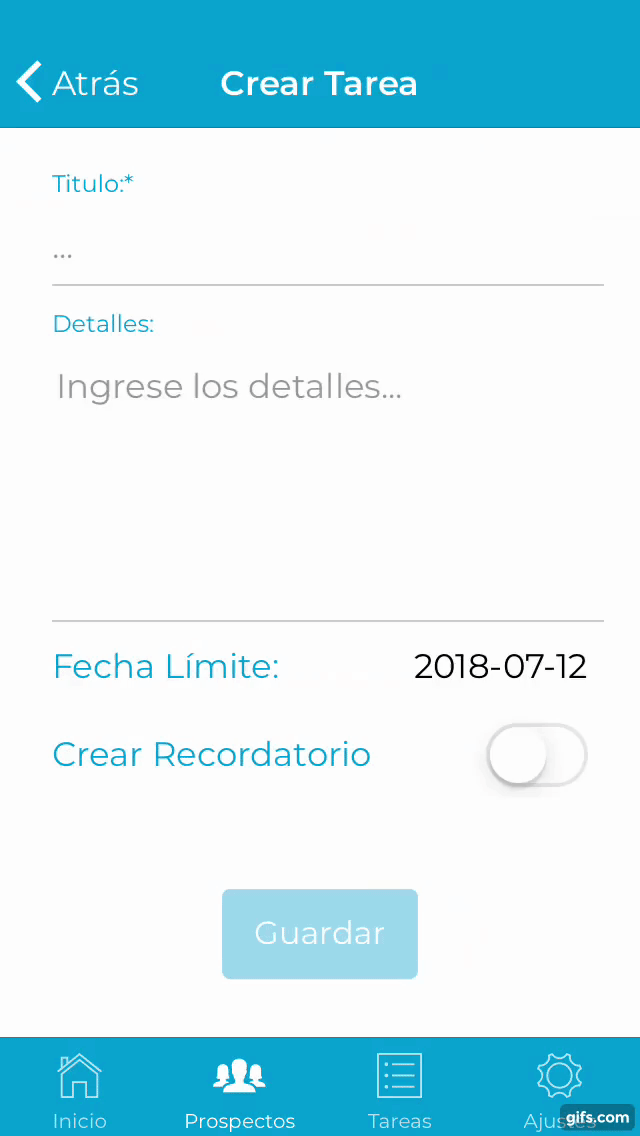This screenshot has height=1136, width=640.
Task: Enable the Crear Recordatorio switch
Action: click(x=536, y=754)
